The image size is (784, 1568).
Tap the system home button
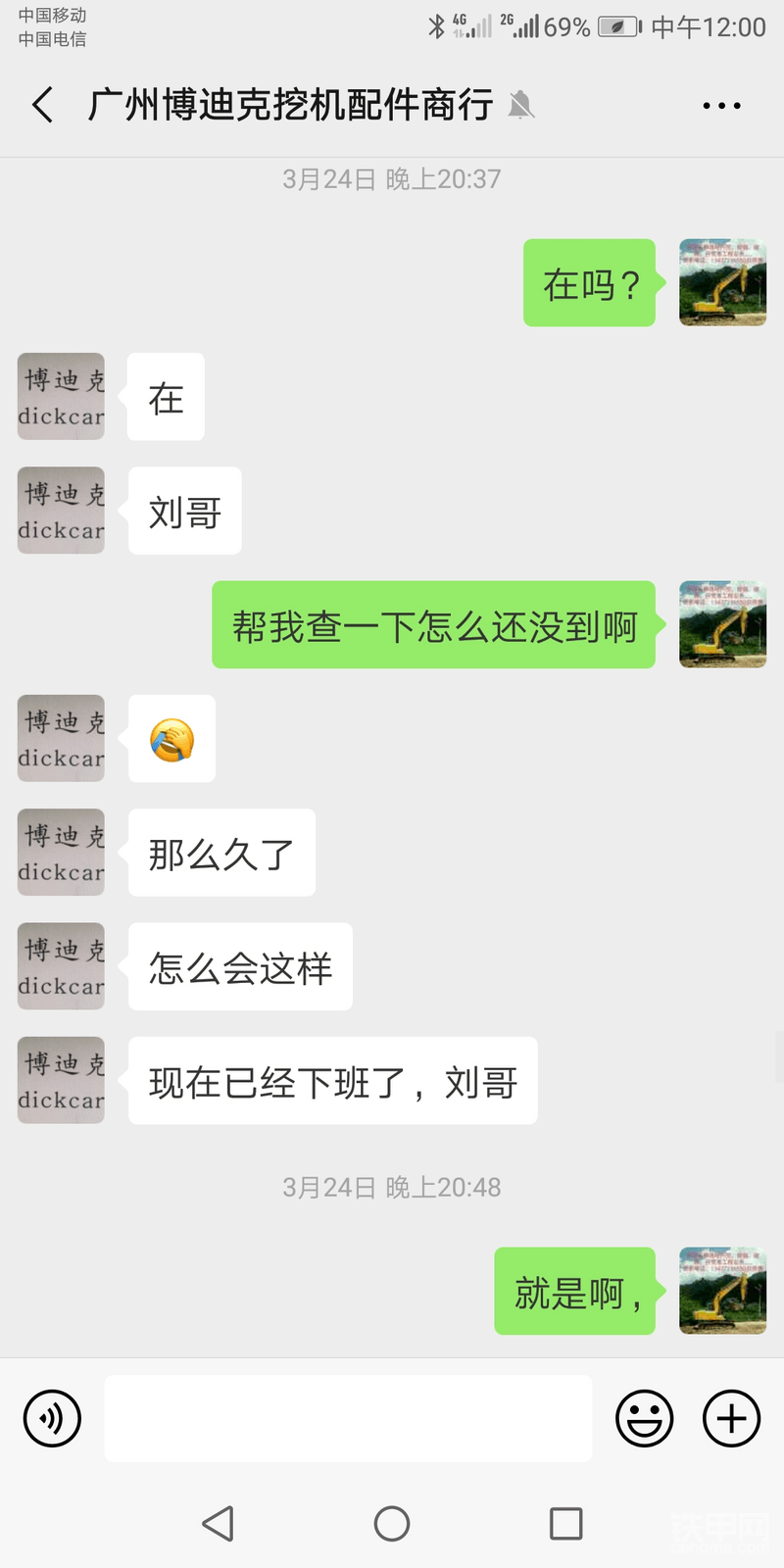pyautogui.click(x=392, y=1523)
